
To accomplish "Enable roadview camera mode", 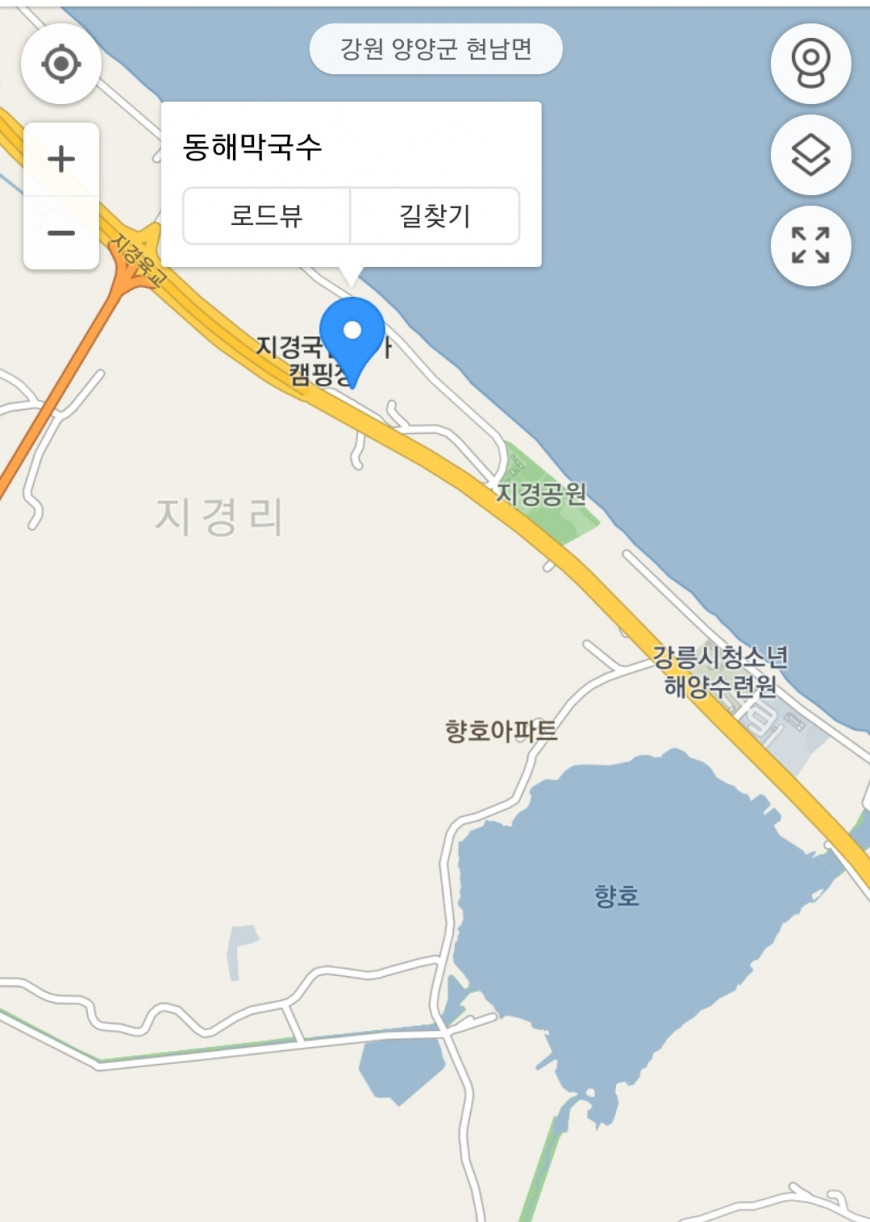I will tap(810, 64).
